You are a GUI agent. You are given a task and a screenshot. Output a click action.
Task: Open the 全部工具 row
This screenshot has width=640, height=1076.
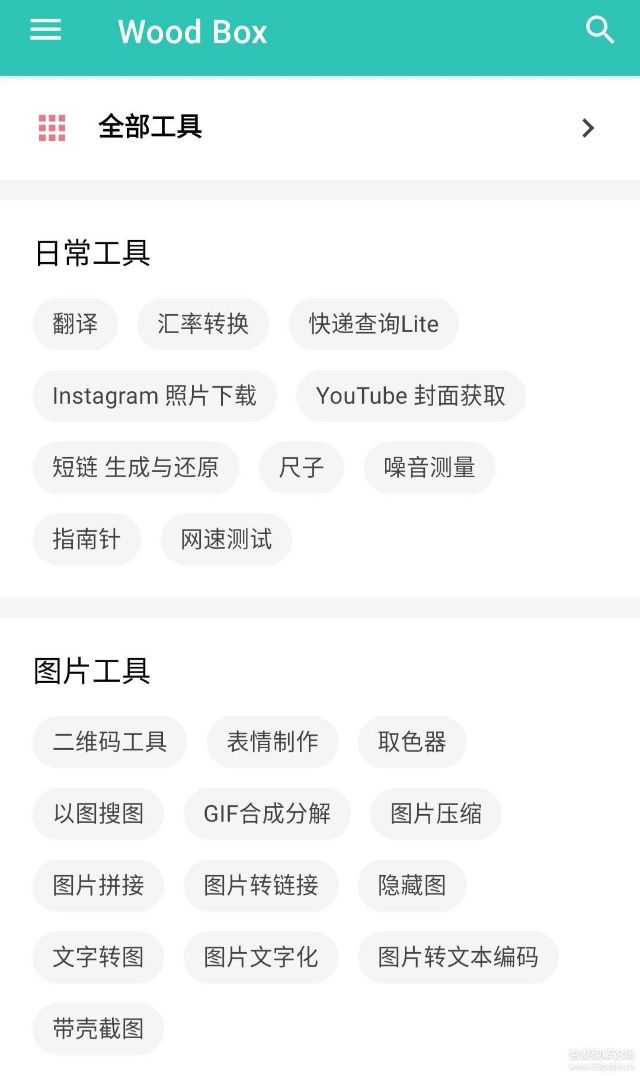[320, 128]
